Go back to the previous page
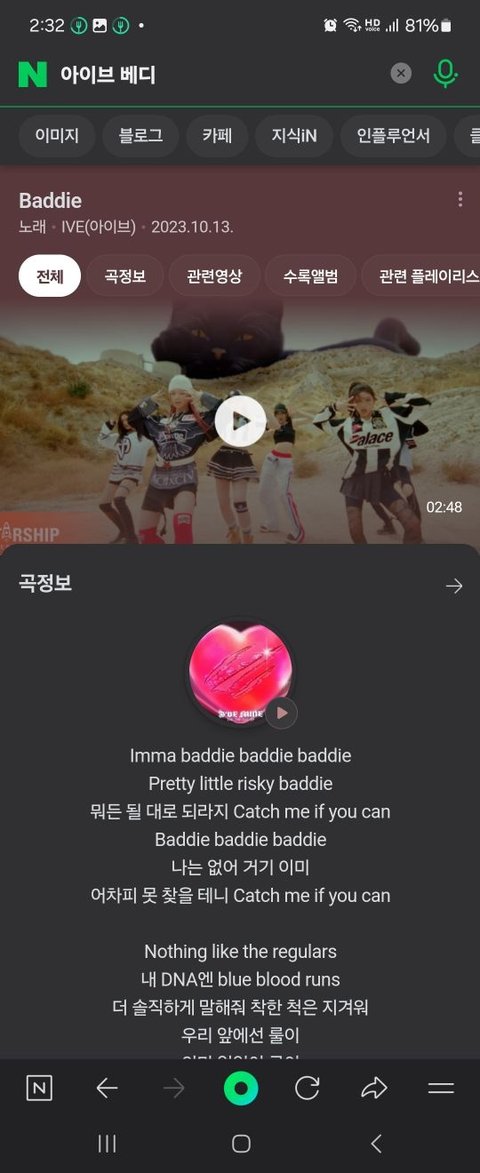Image resolution: width=480 pixels, height=1173 pixels. [x=107, y=1088]
